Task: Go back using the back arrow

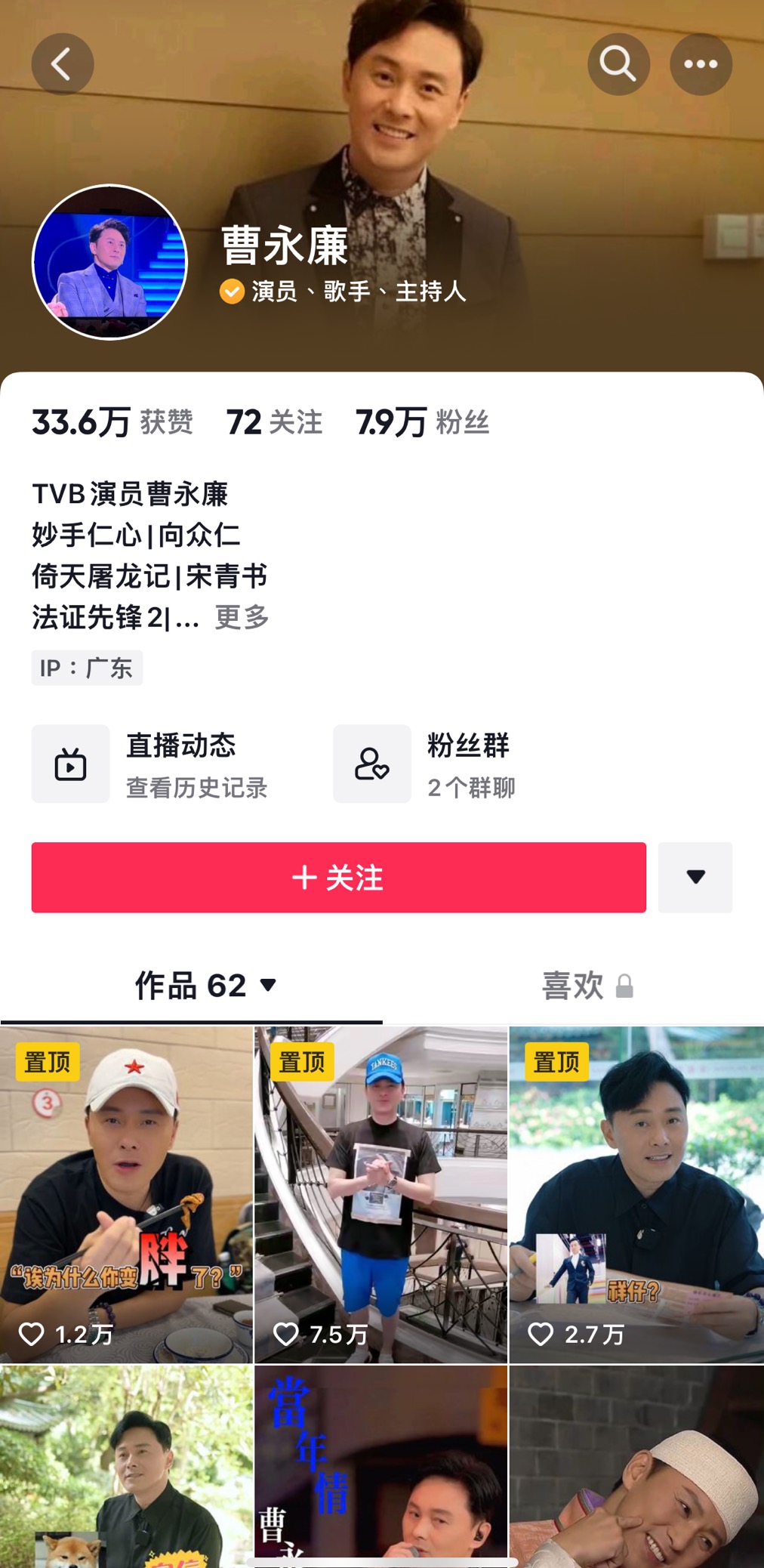Action: tap(62, 64)
